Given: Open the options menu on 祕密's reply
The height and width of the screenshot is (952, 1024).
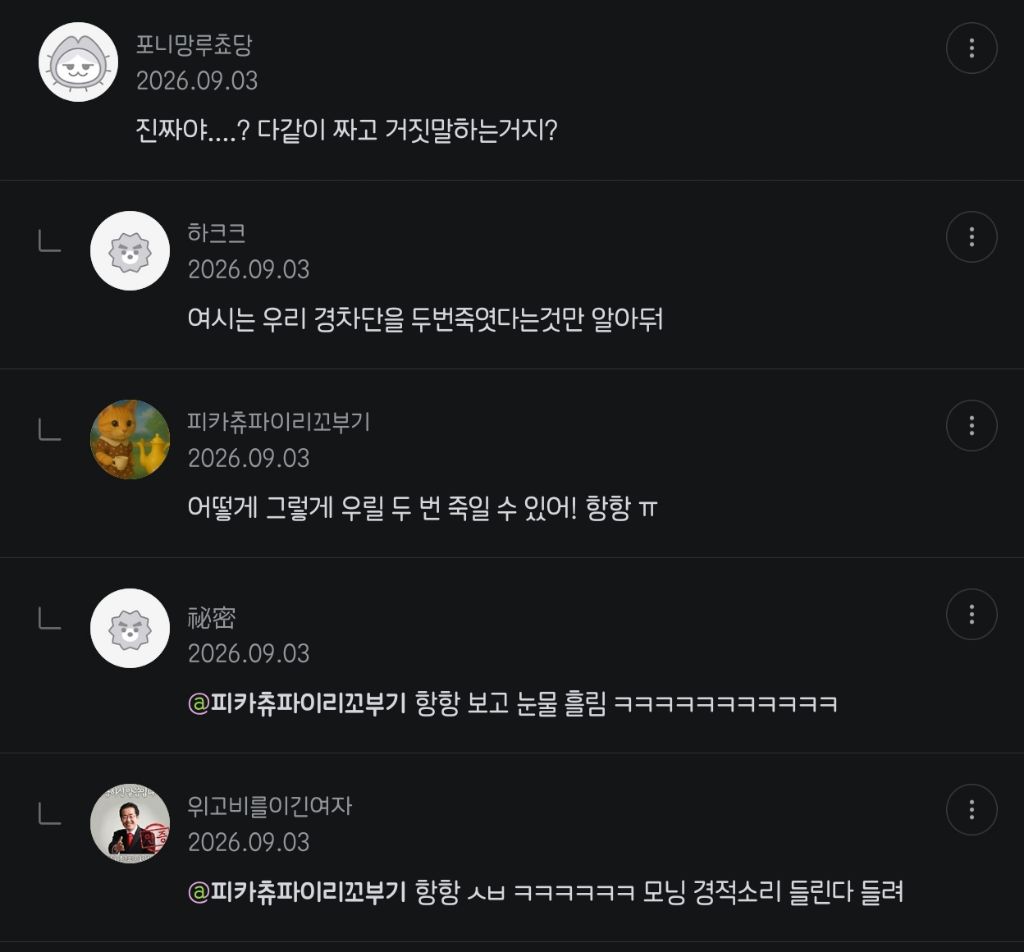Looking at the screenshot, I should [971, 614].
